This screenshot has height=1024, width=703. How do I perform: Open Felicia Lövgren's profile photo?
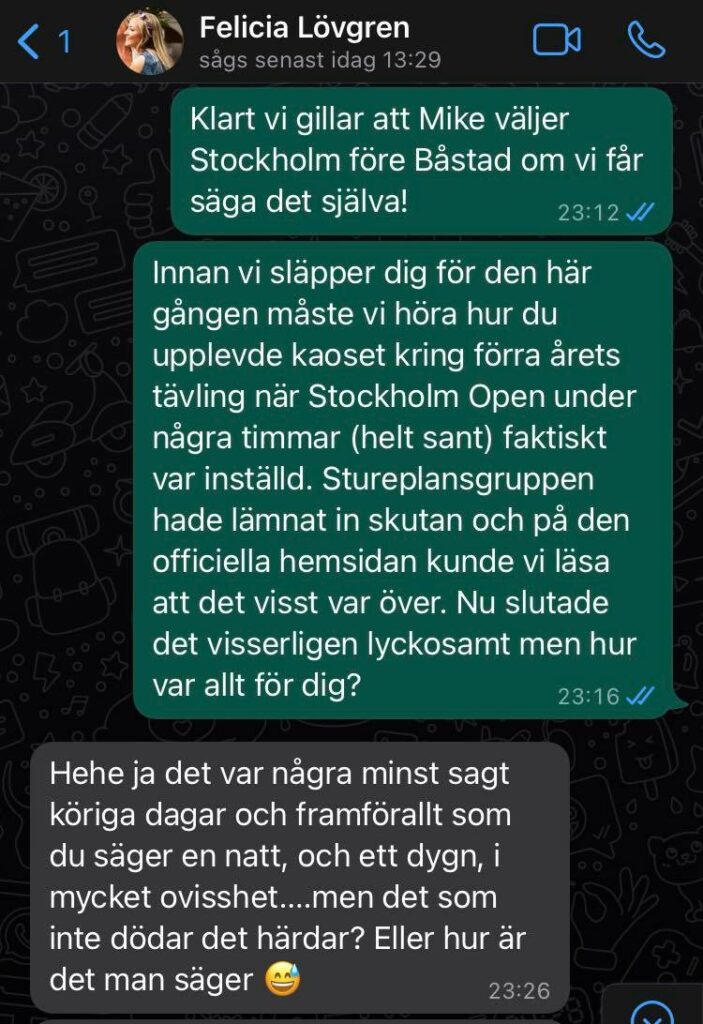pyautogui.click(x=150, y=42)
